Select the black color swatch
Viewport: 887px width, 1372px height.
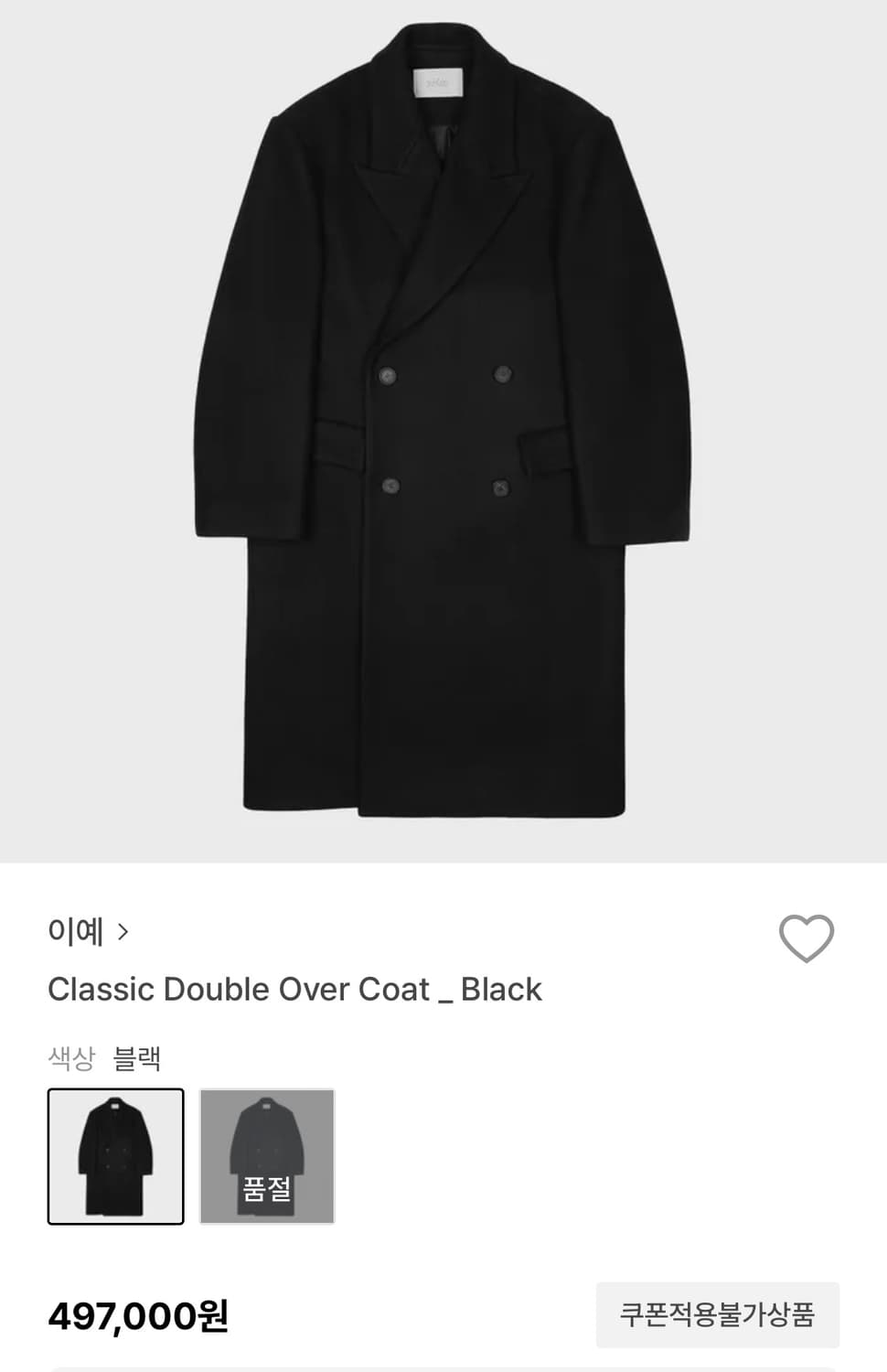pyautogui.click(x=116, y=1156)
